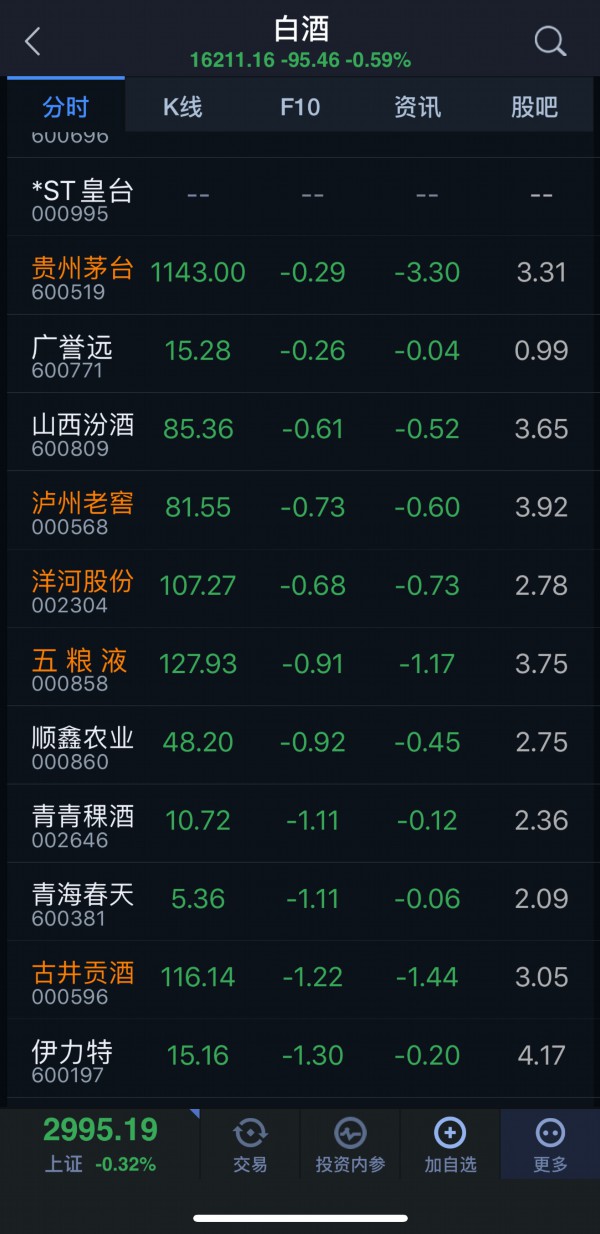Open the 股吧 tab
600x1234 pixels.
coord(534,107)
